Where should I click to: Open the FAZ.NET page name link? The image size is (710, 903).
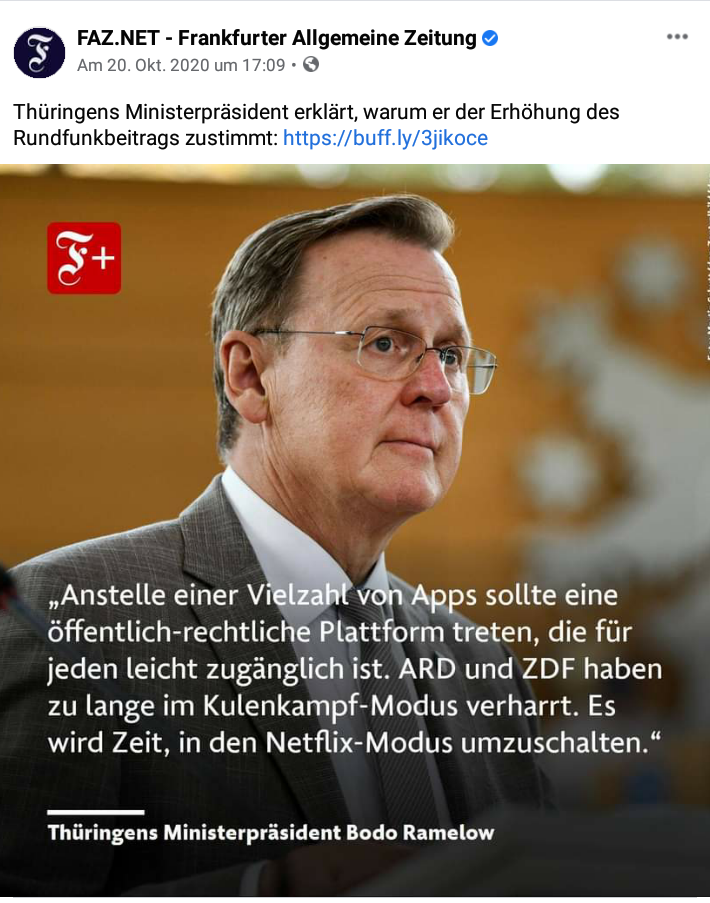[277, 39]
